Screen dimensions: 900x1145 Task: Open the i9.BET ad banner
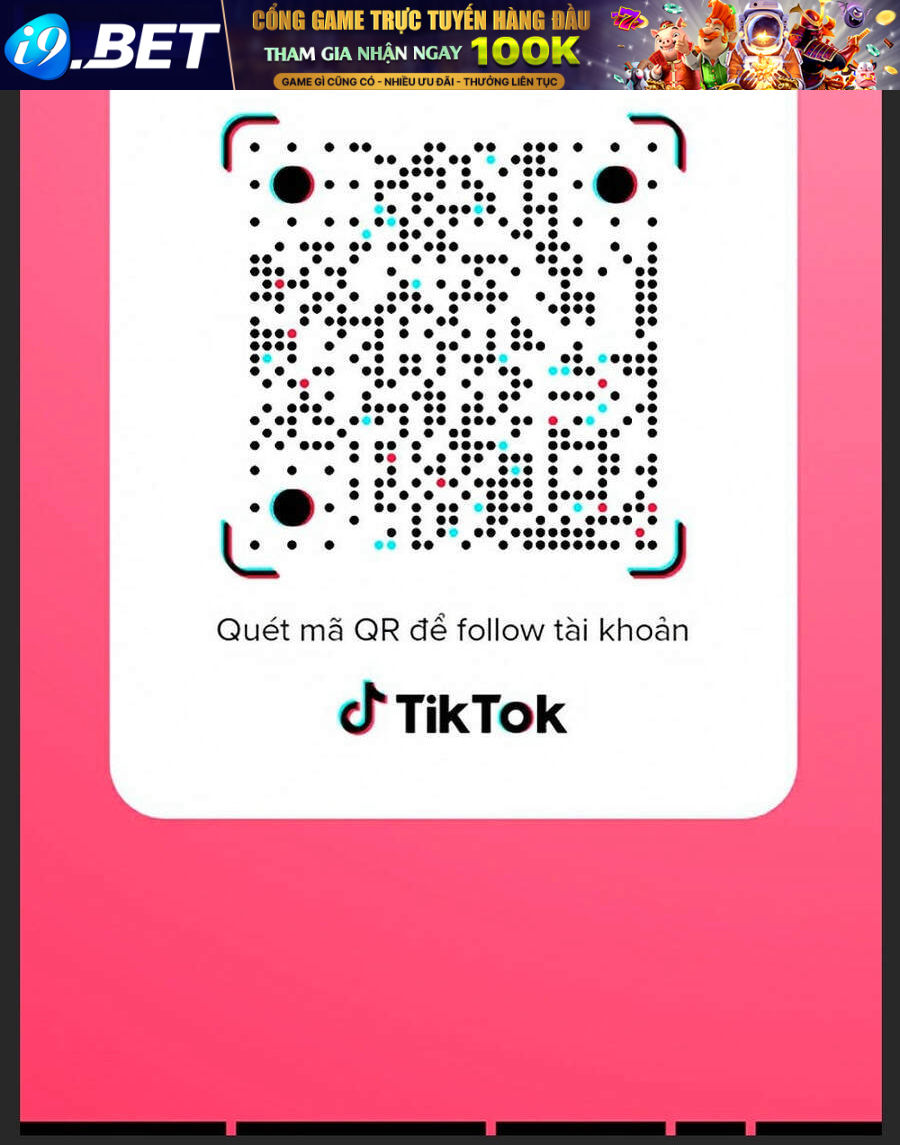click(x=450, y=45)
